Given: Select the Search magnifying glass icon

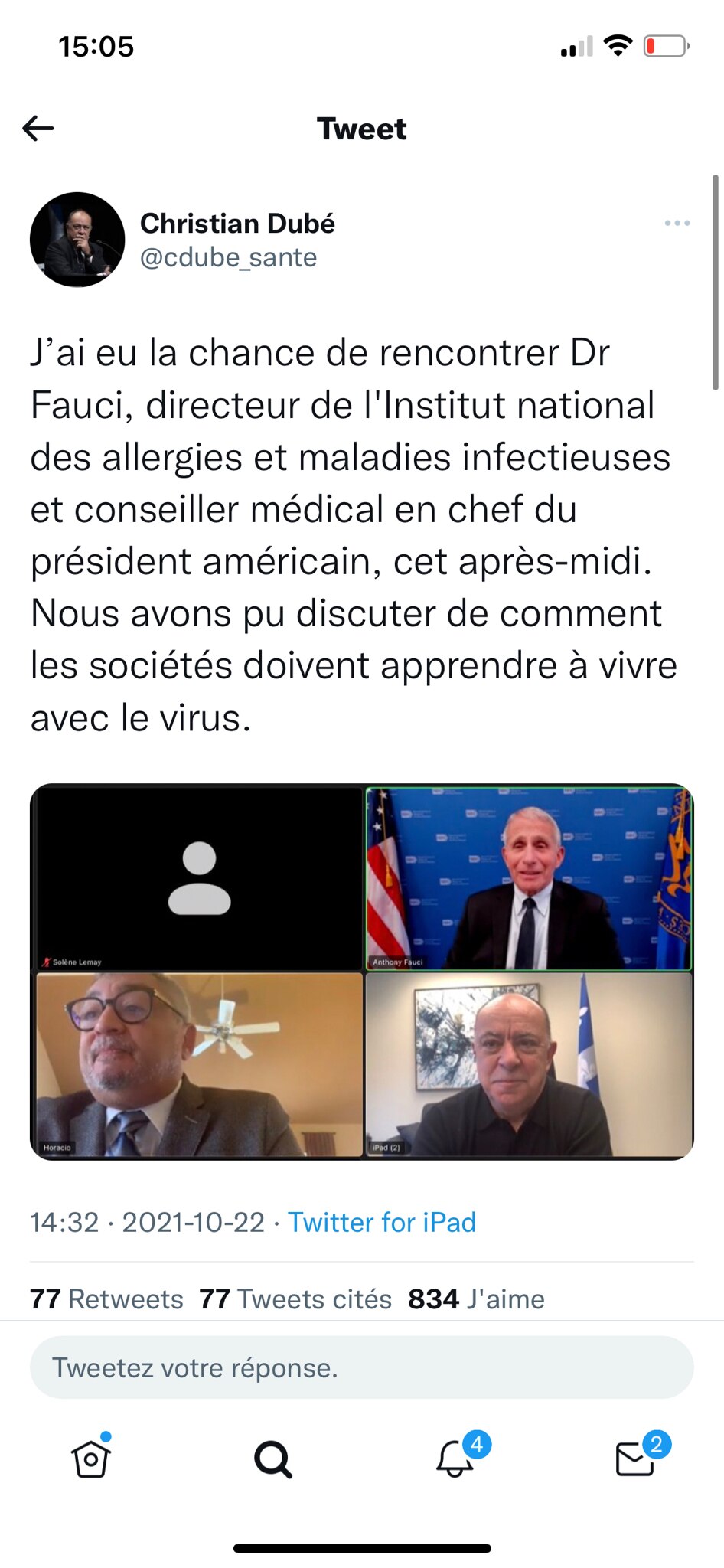Looking at the screenshot, I should pos(273,1458).
